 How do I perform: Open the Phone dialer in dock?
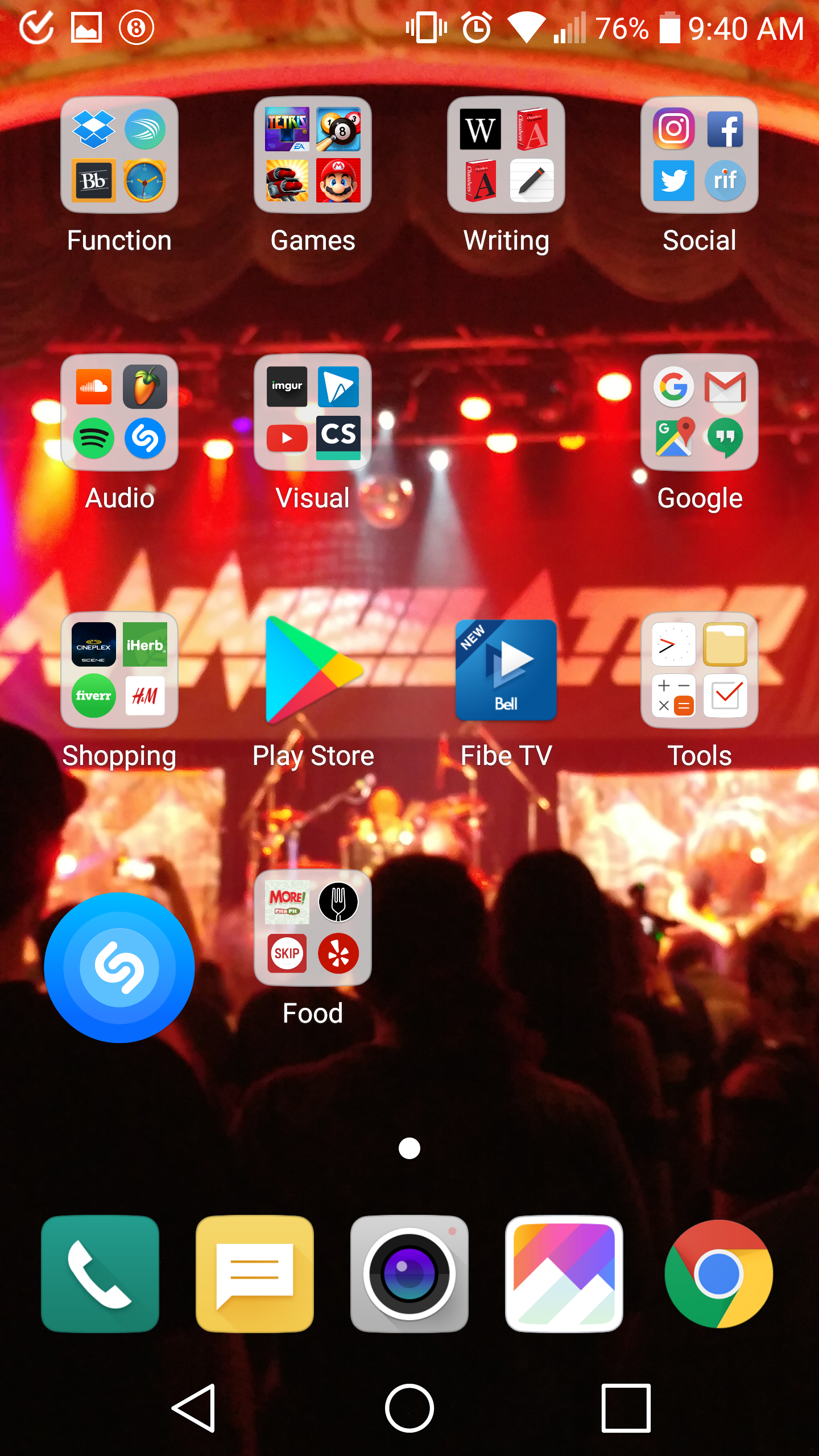[100, 1274]
